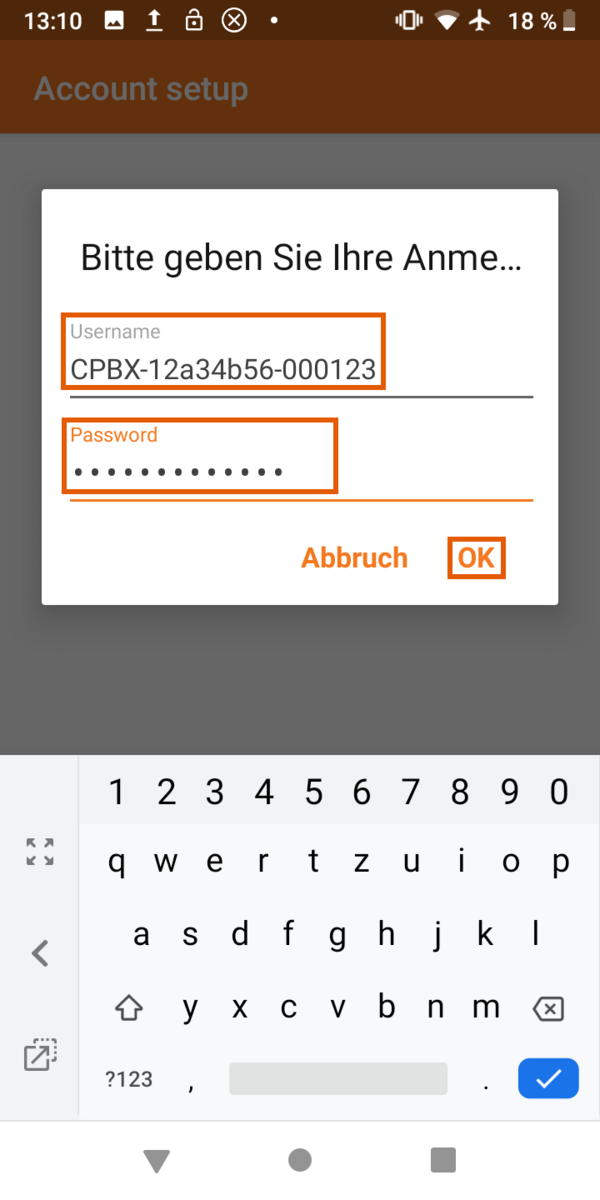Collapse keyboard toolbar with left chevron
Image resolution: width=600 pixels, height=1200 pixels.
(40, 953)
